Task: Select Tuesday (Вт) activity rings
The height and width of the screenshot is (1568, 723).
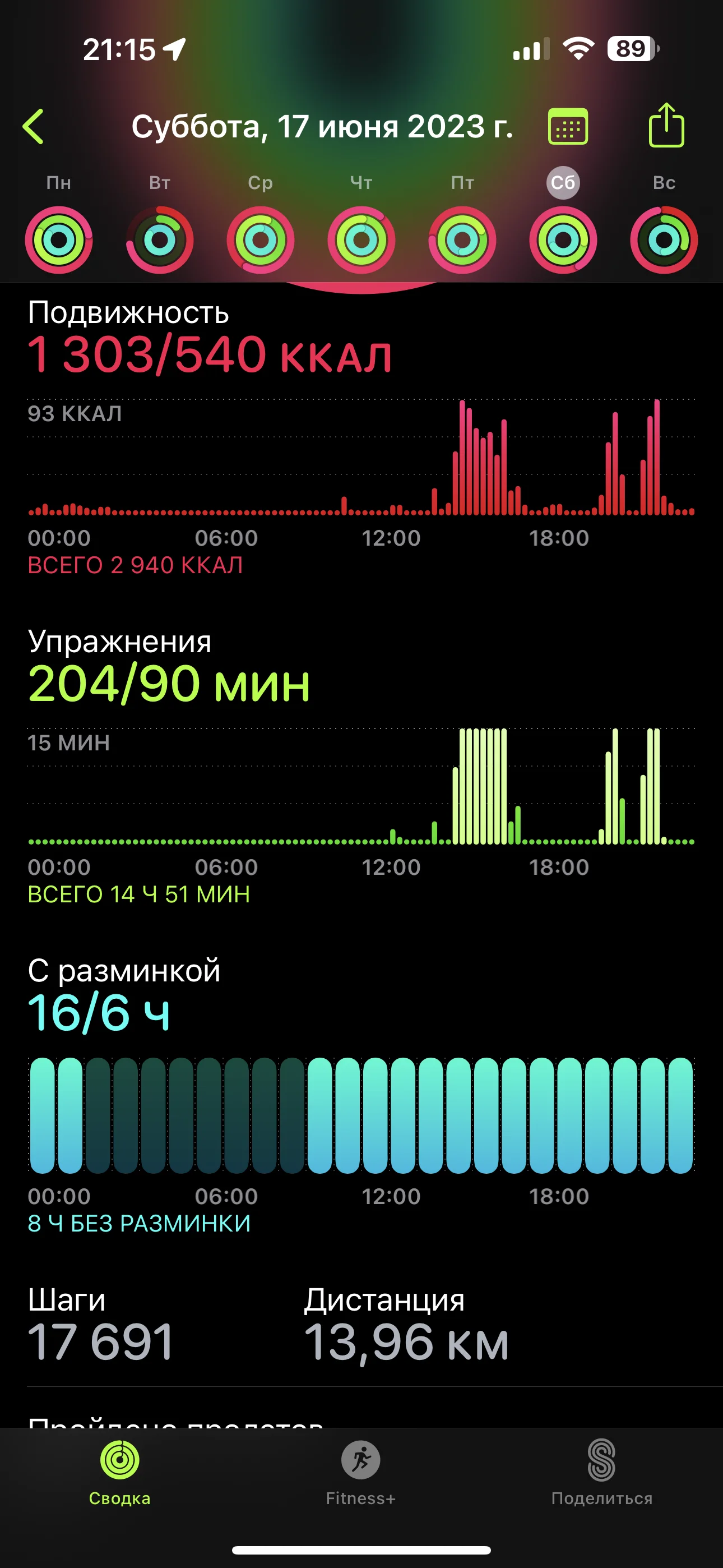Action: (160, 240)
